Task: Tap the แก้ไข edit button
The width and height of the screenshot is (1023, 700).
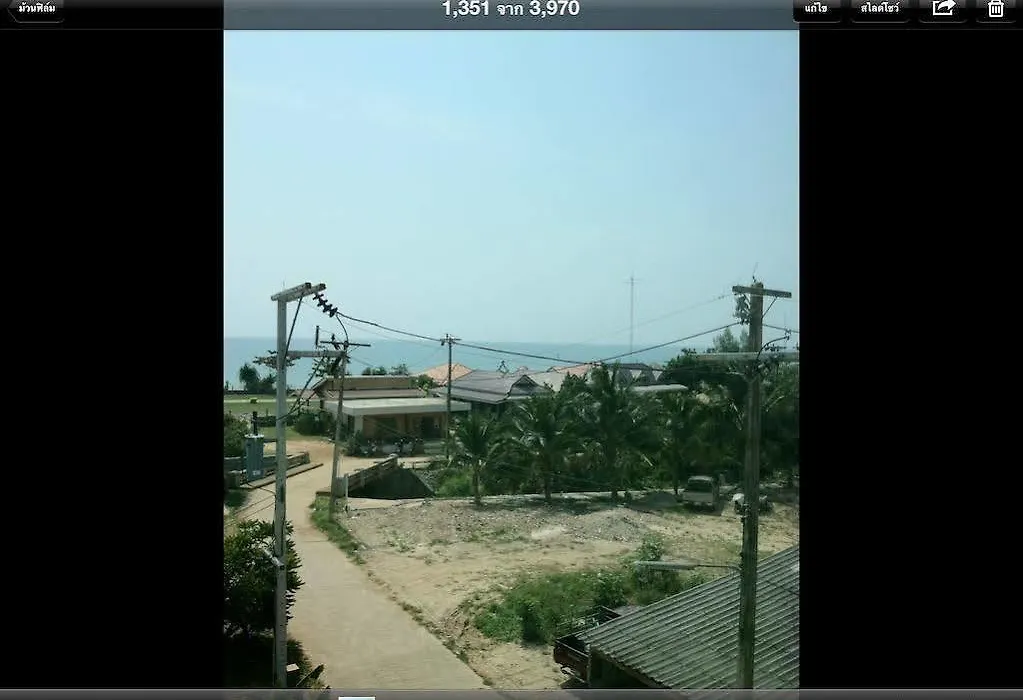Action: [x=816, y=9]
